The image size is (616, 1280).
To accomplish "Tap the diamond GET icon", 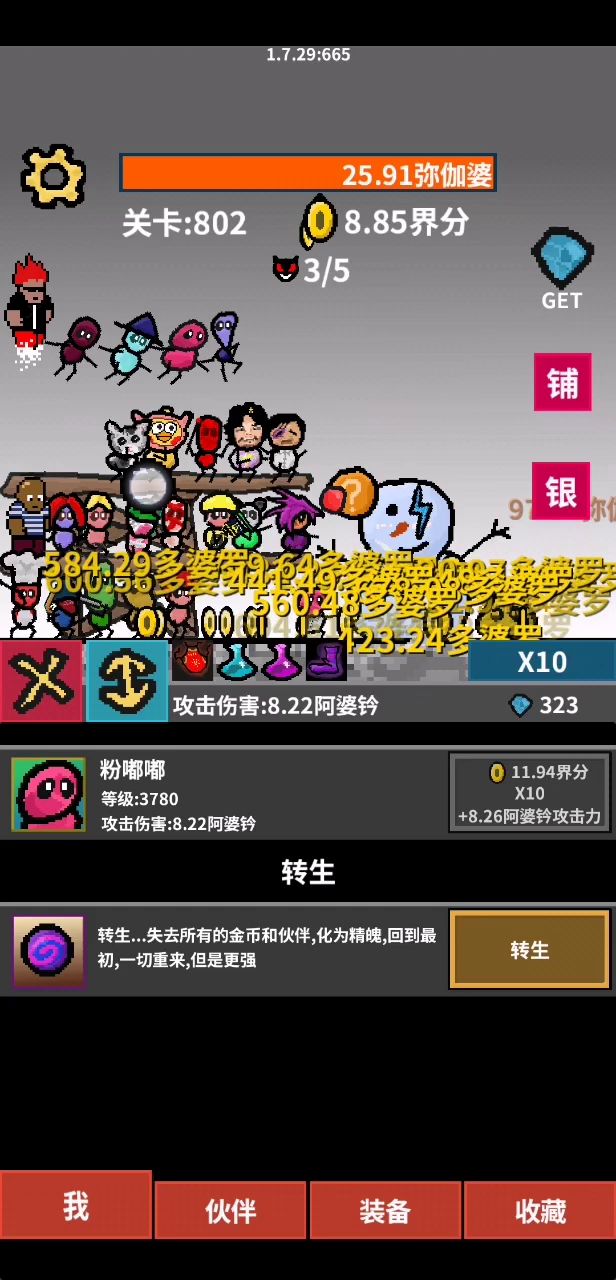I will point(562,268).
